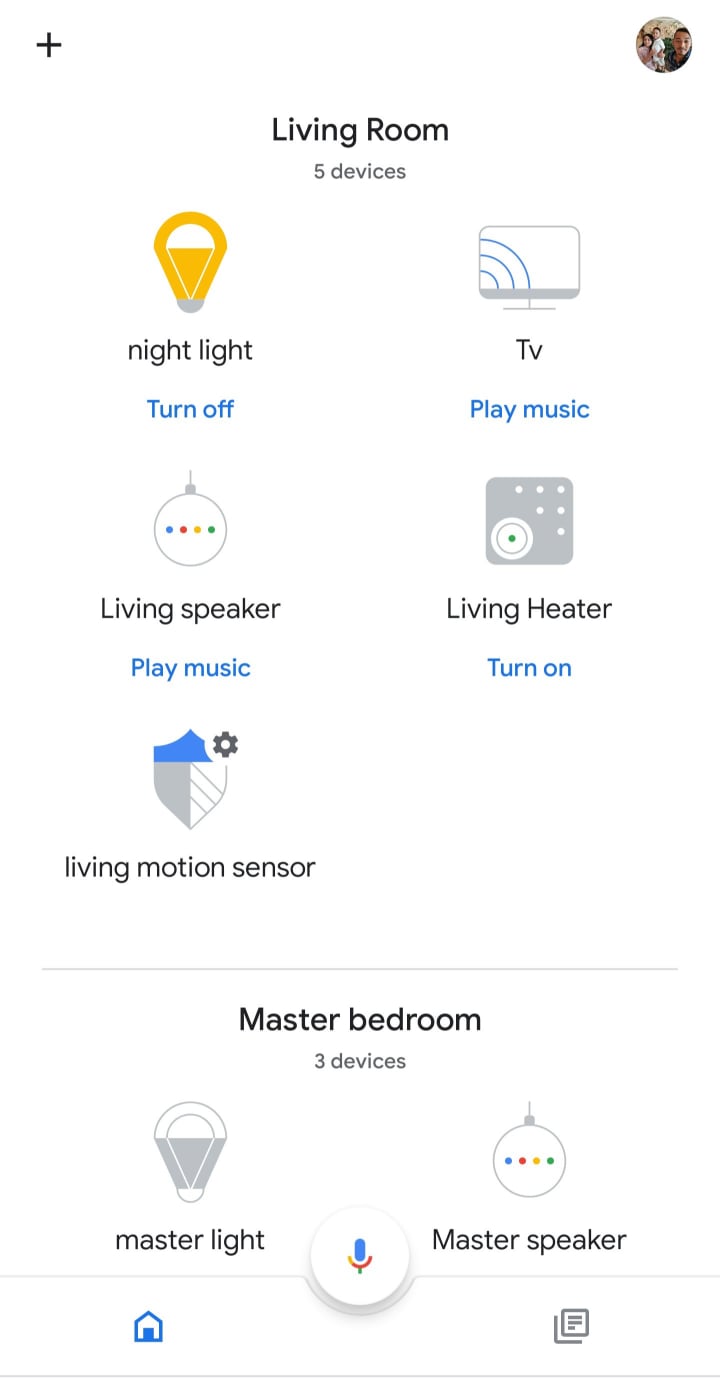Screen dimensions: 720x1378
Task: Open the Master bedroom group
Action: [x=360, y=1020]
